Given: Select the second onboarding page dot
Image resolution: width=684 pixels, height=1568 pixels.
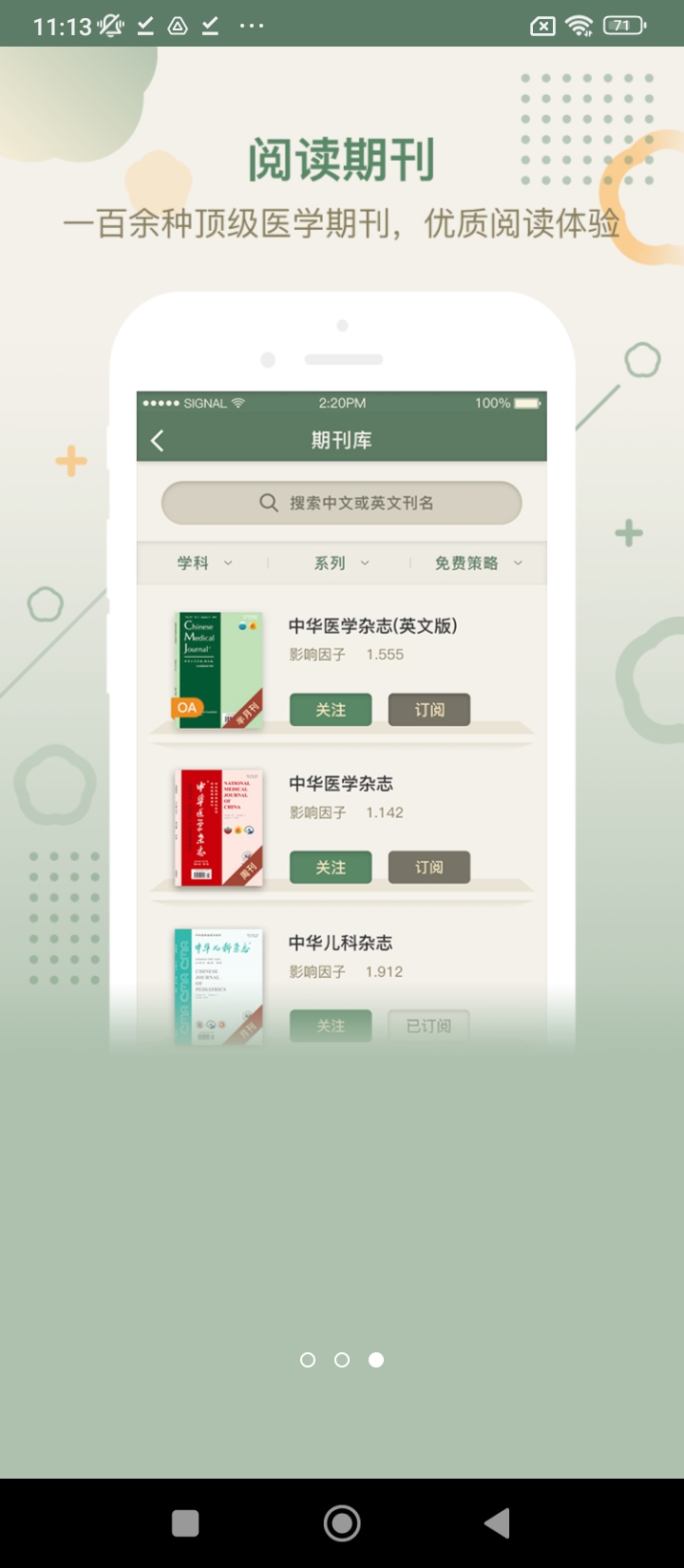Looking at the screenshot, I should (342, 1360).
